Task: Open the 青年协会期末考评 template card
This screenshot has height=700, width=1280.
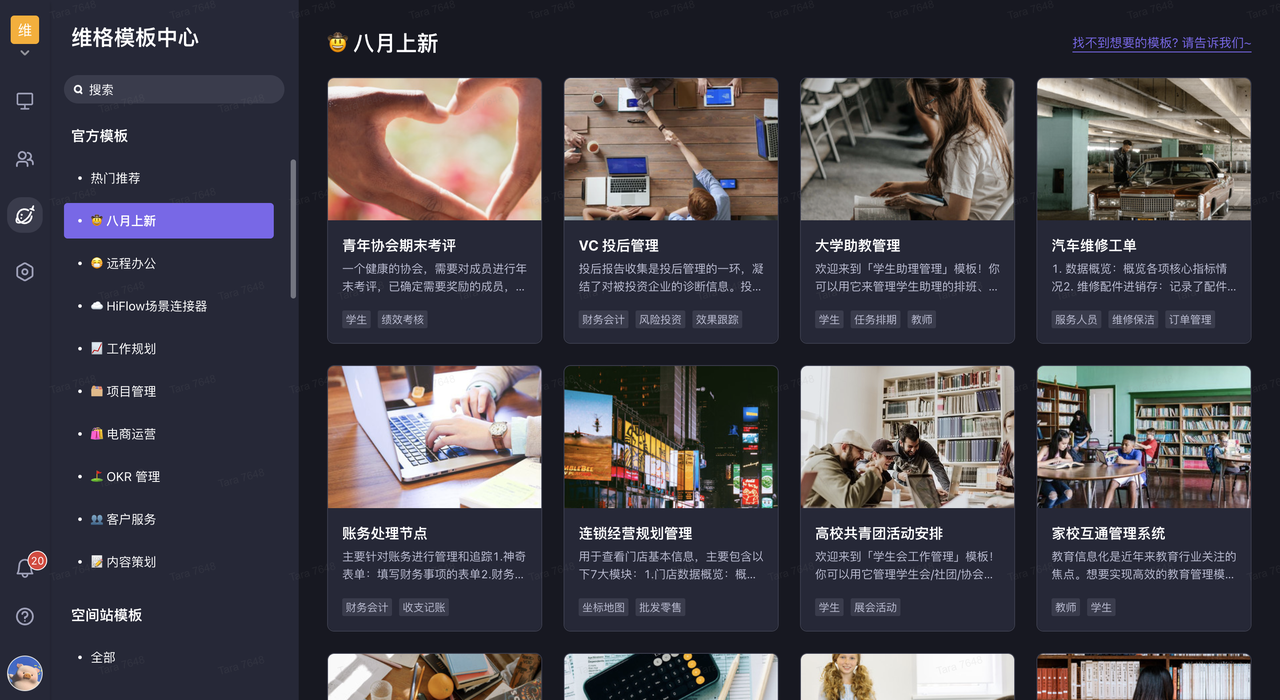Action: [434, 210]
